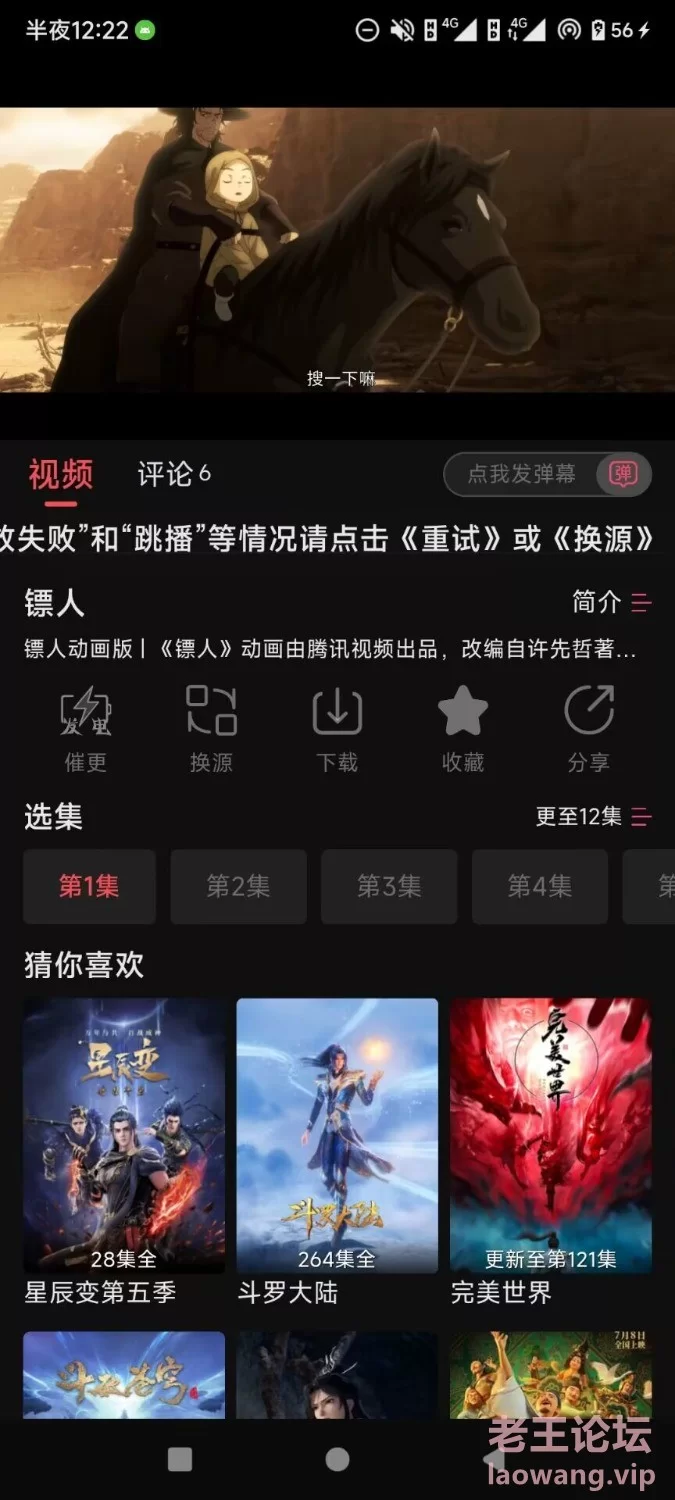This screenshot has width=675, height=1500.
Task: Play episode 第2集
Action: click(238, 886)
